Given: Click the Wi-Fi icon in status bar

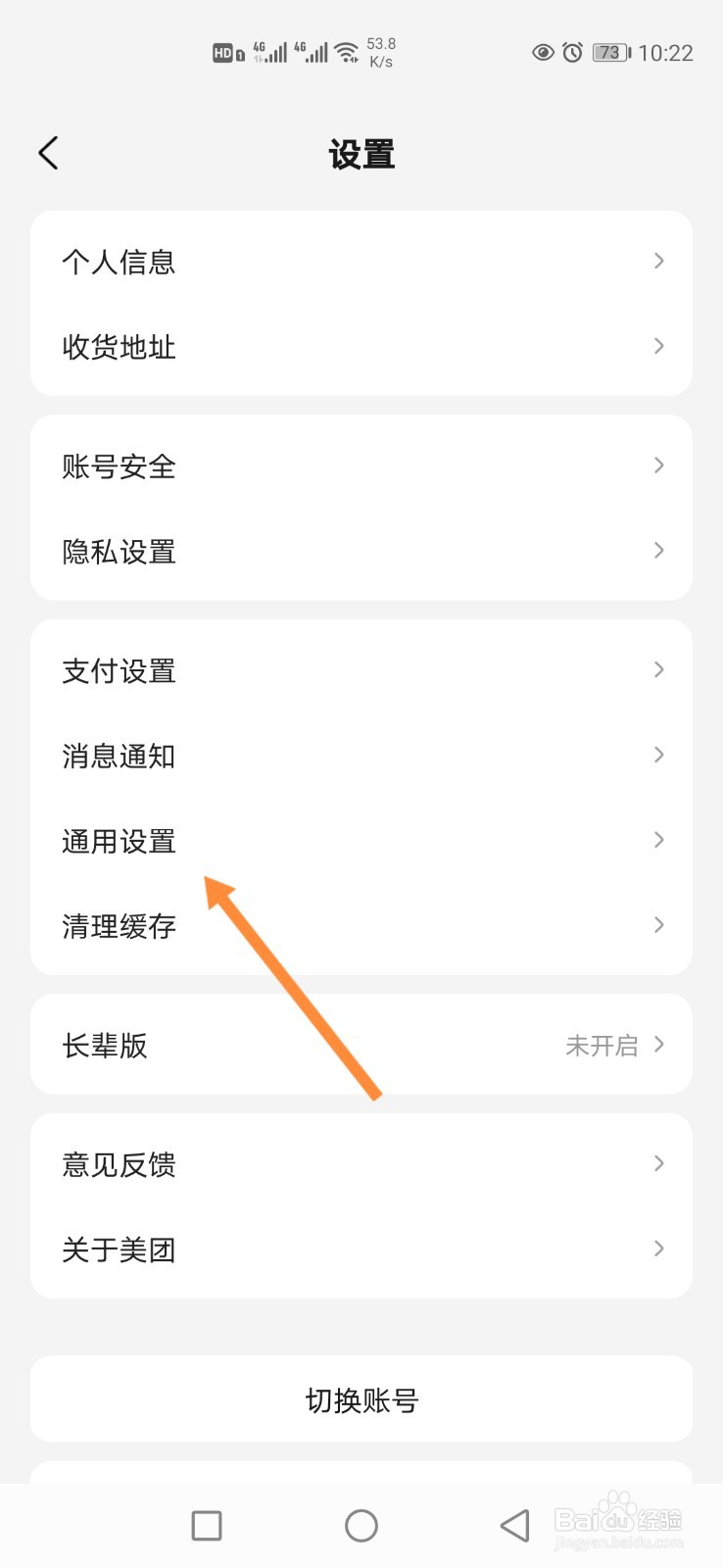Looking at the screenshot, I should pos(346,53).
